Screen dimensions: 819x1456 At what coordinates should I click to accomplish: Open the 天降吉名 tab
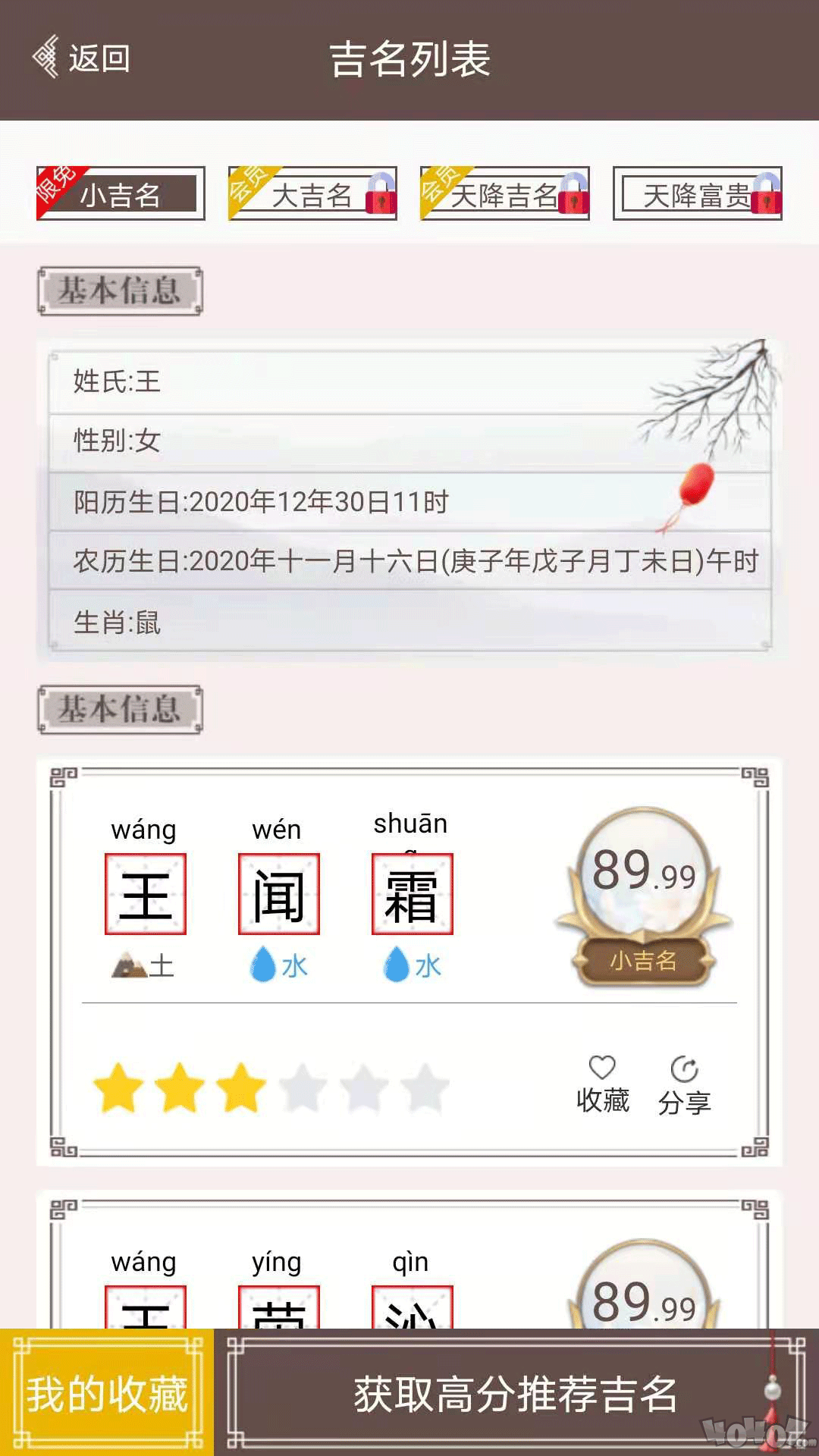coord(505,193)
